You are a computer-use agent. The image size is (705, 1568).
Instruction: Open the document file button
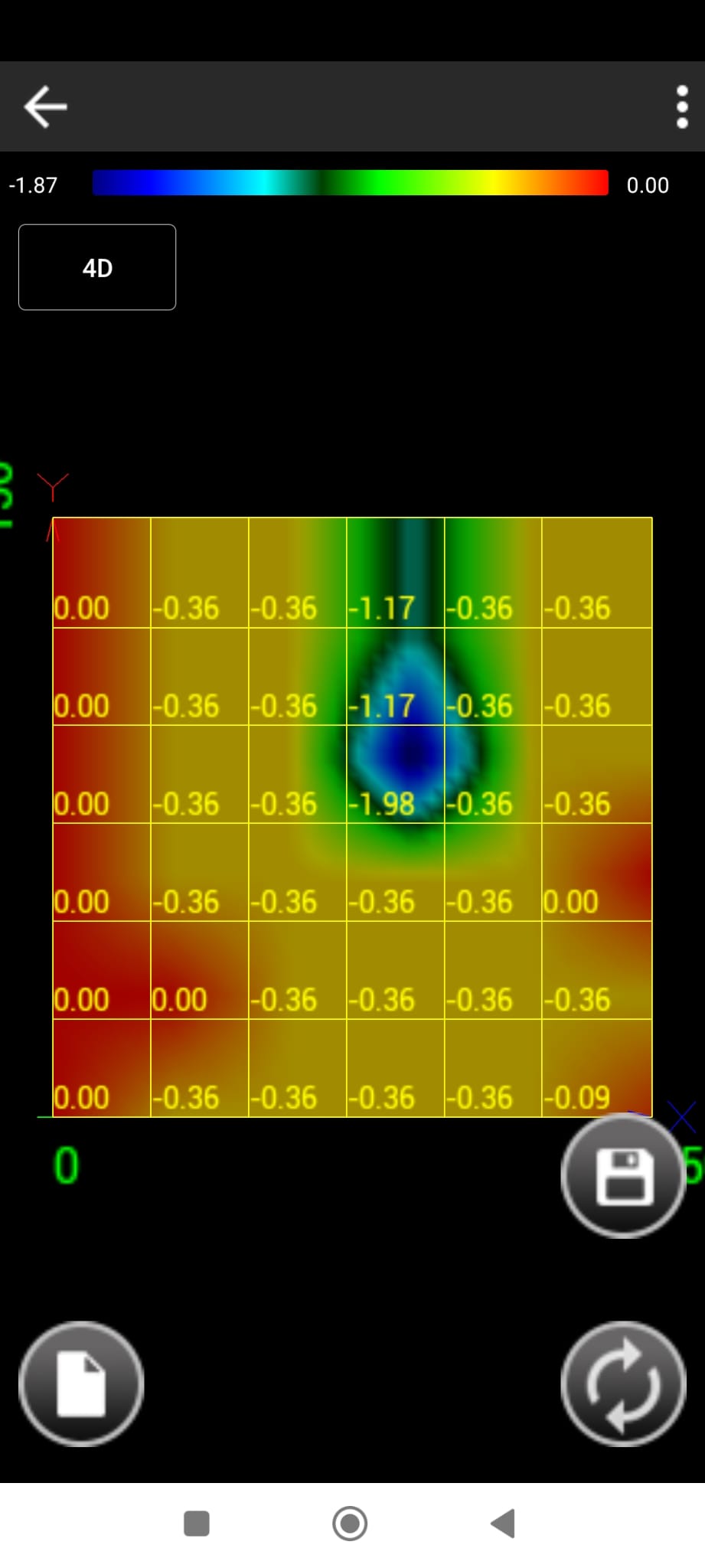click(x=81, y=1383)
